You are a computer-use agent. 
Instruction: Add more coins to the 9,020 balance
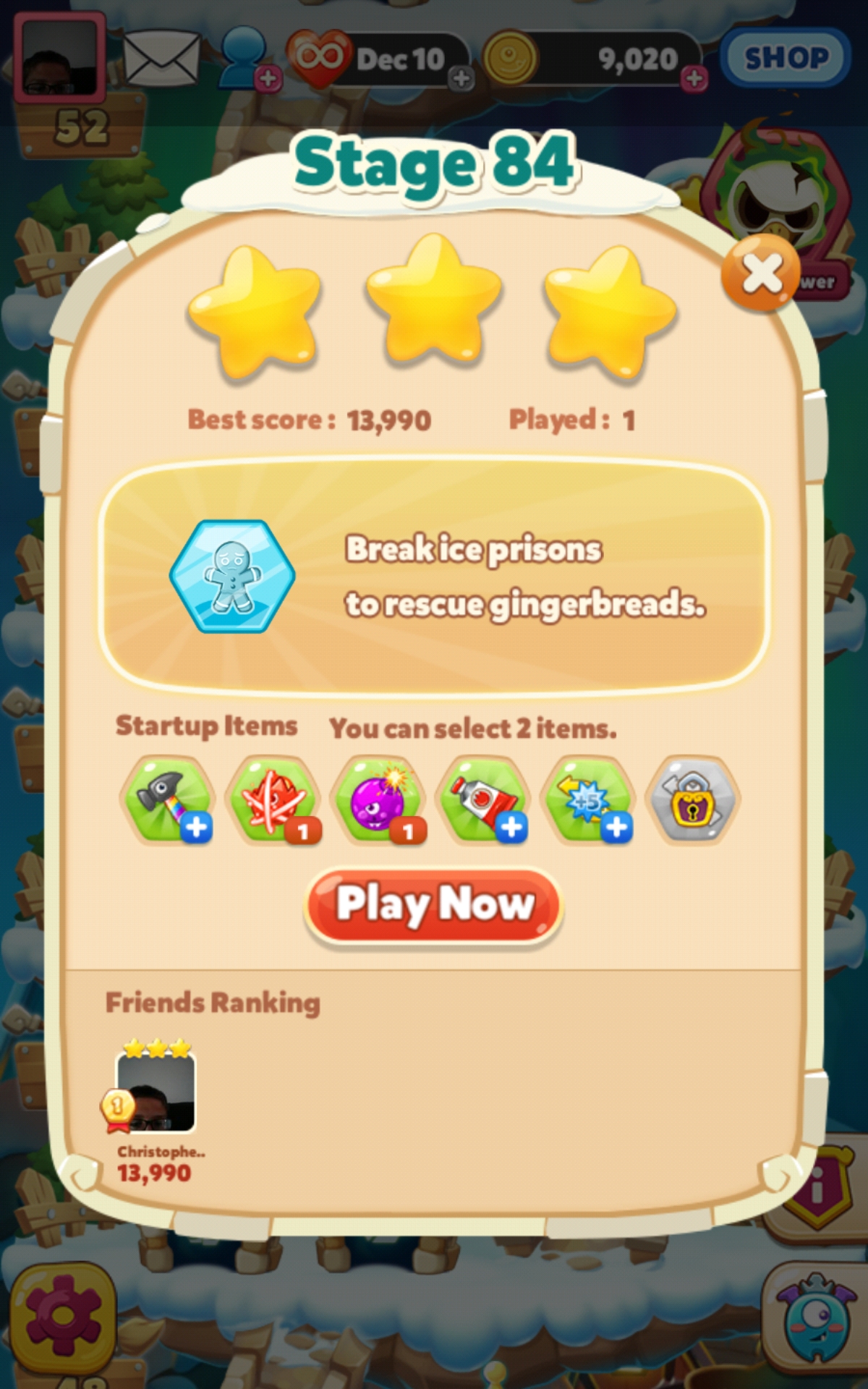[x=694, y=78]
